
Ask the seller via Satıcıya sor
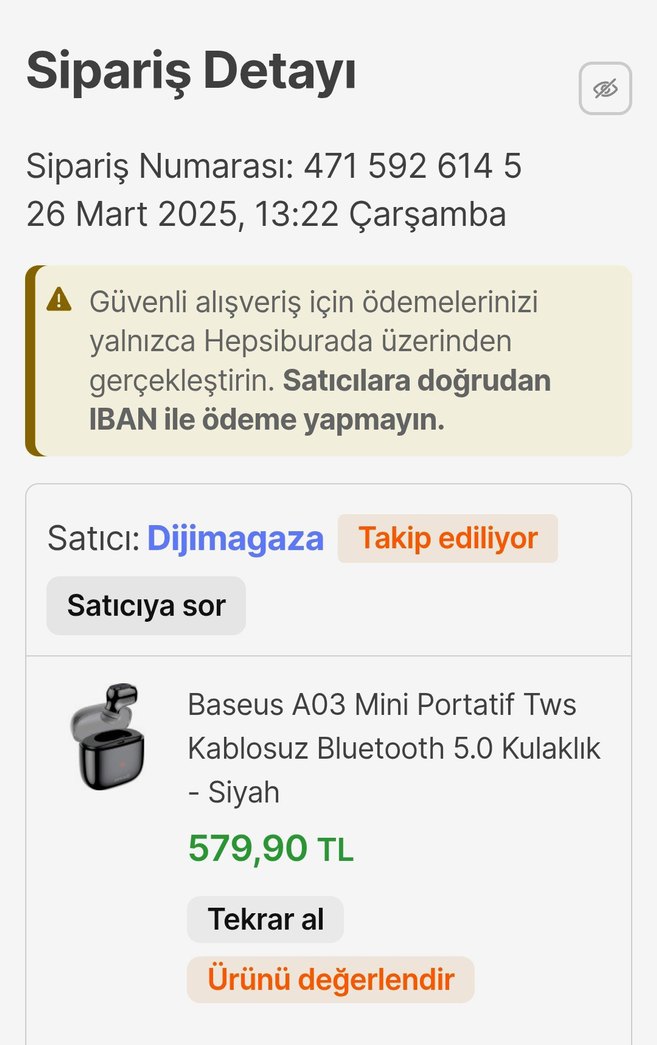pos(146,605)
